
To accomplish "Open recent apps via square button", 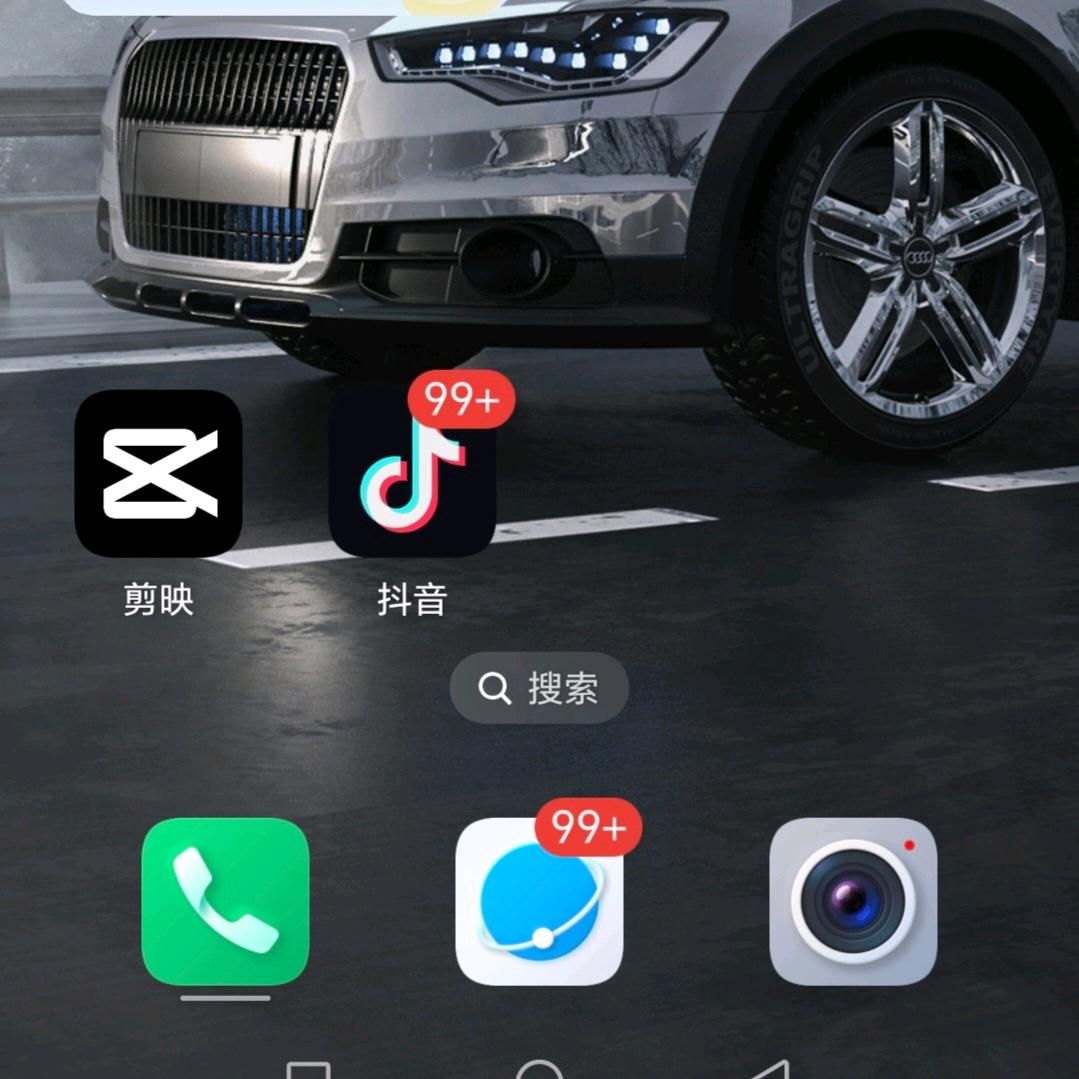I will pyautogui.click(x=308, y=1071).
